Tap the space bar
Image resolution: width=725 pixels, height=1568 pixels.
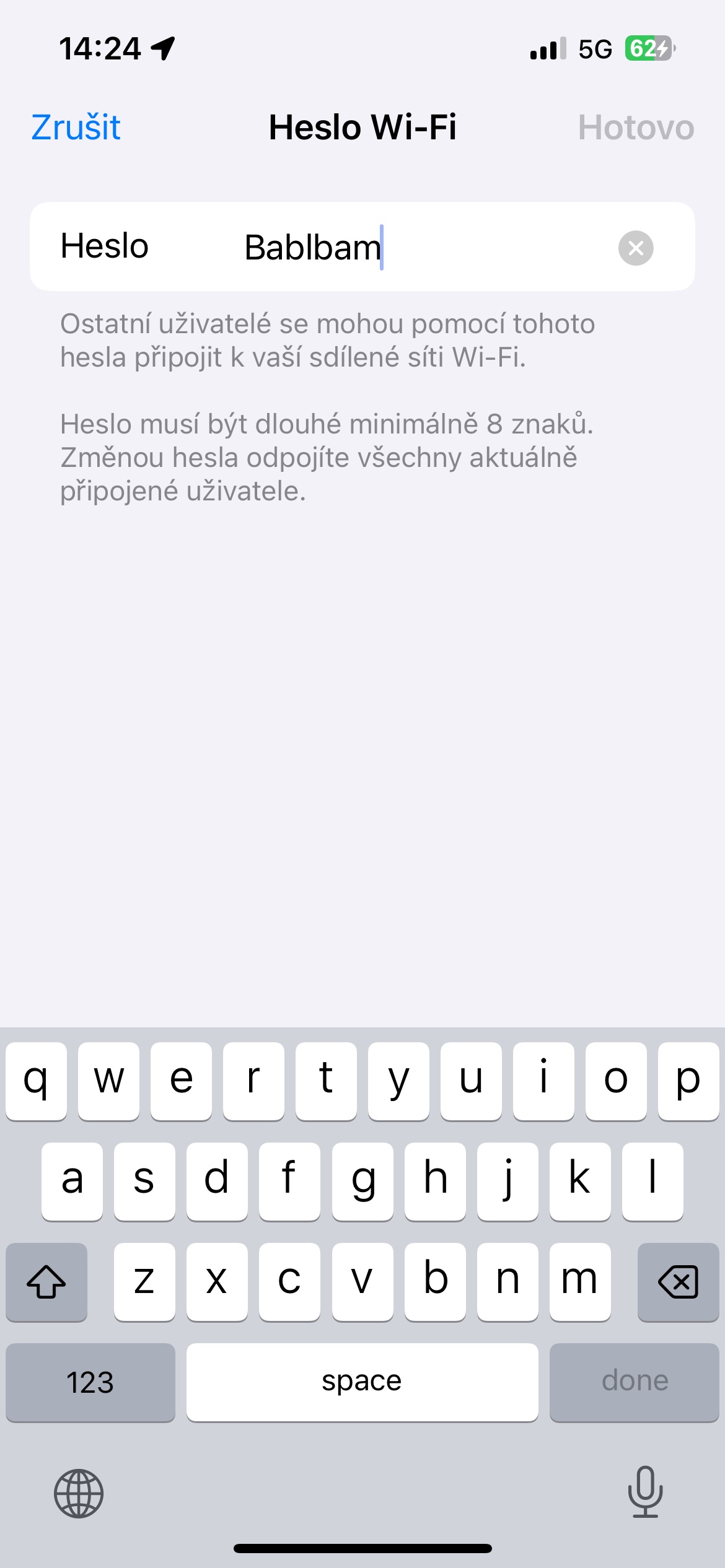(362, 1382)
